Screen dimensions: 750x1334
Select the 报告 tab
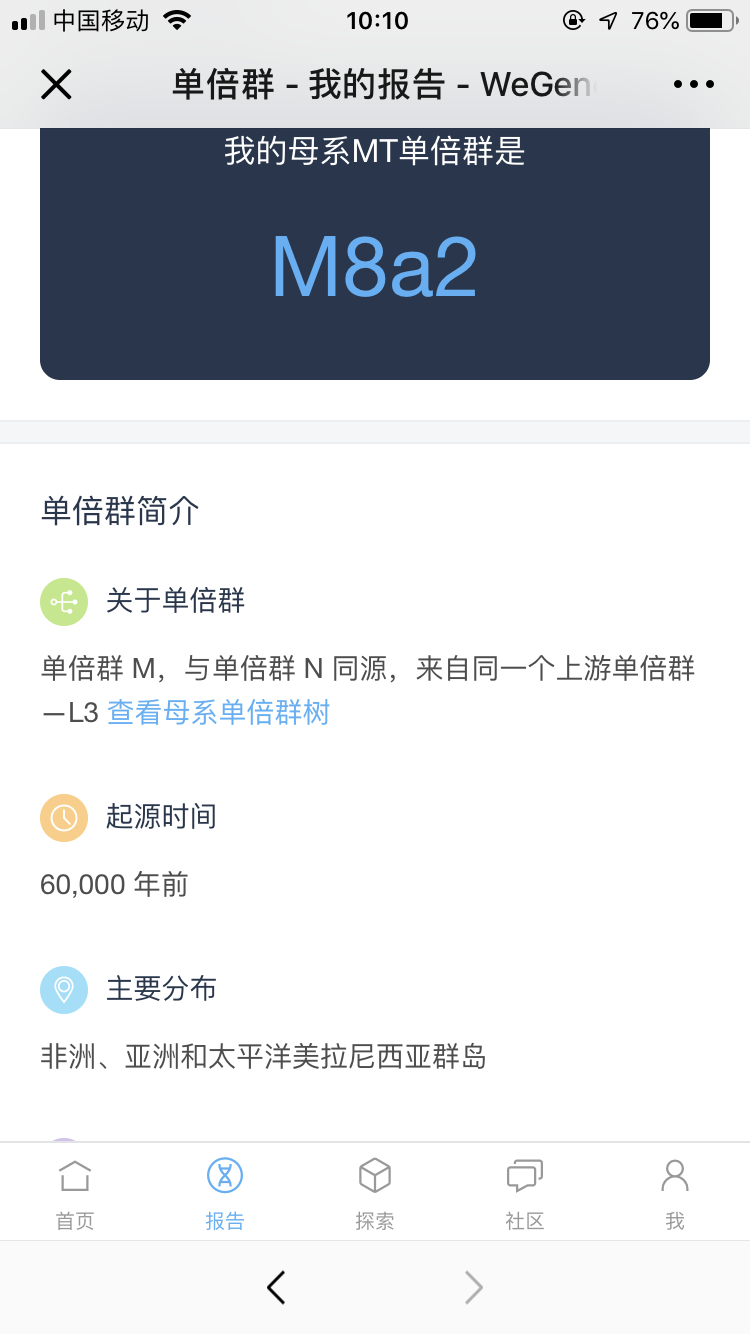tap(225, 1194)
